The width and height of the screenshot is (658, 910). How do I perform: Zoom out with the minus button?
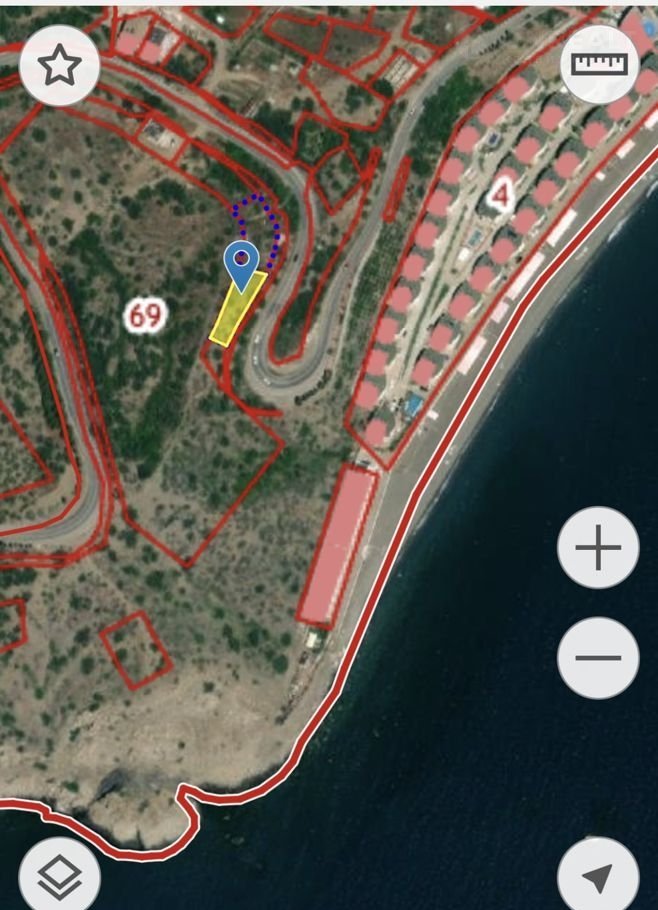598,658
